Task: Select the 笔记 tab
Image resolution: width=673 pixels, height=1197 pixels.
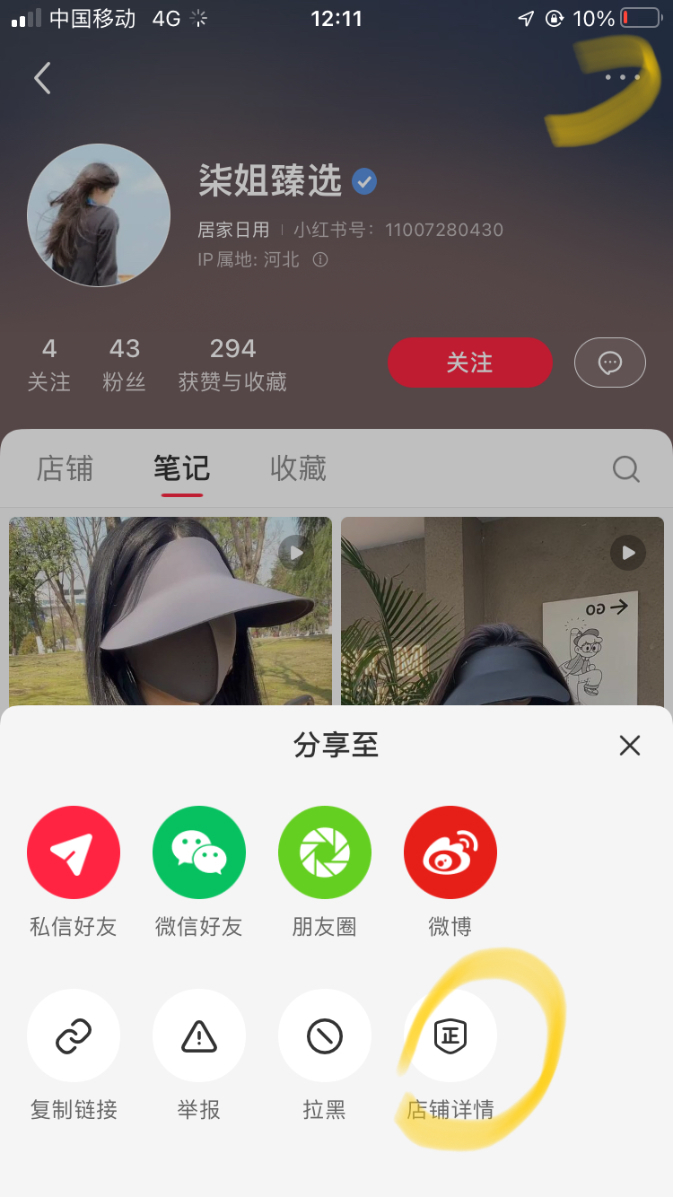Action: coord(181,468)
